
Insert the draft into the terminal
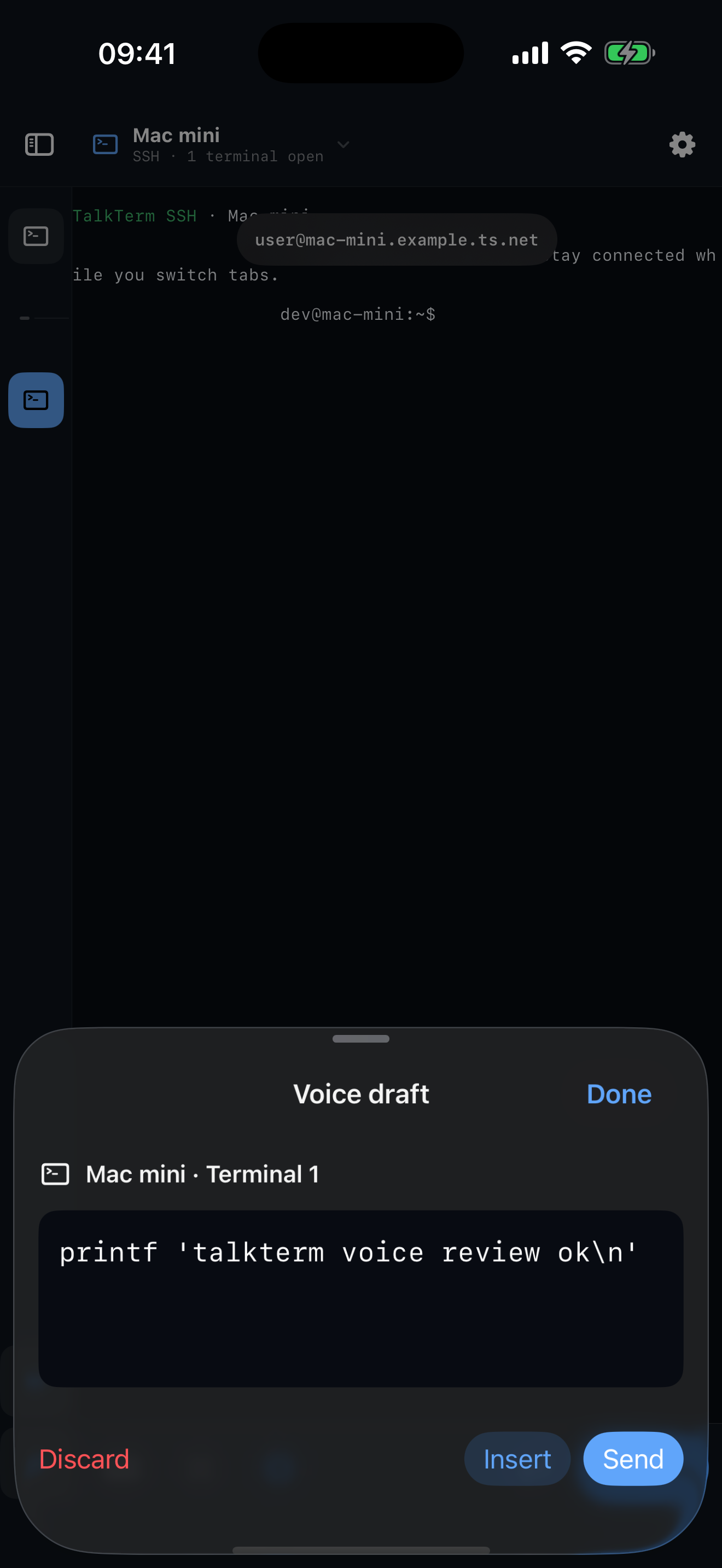tap(517, 1459)
